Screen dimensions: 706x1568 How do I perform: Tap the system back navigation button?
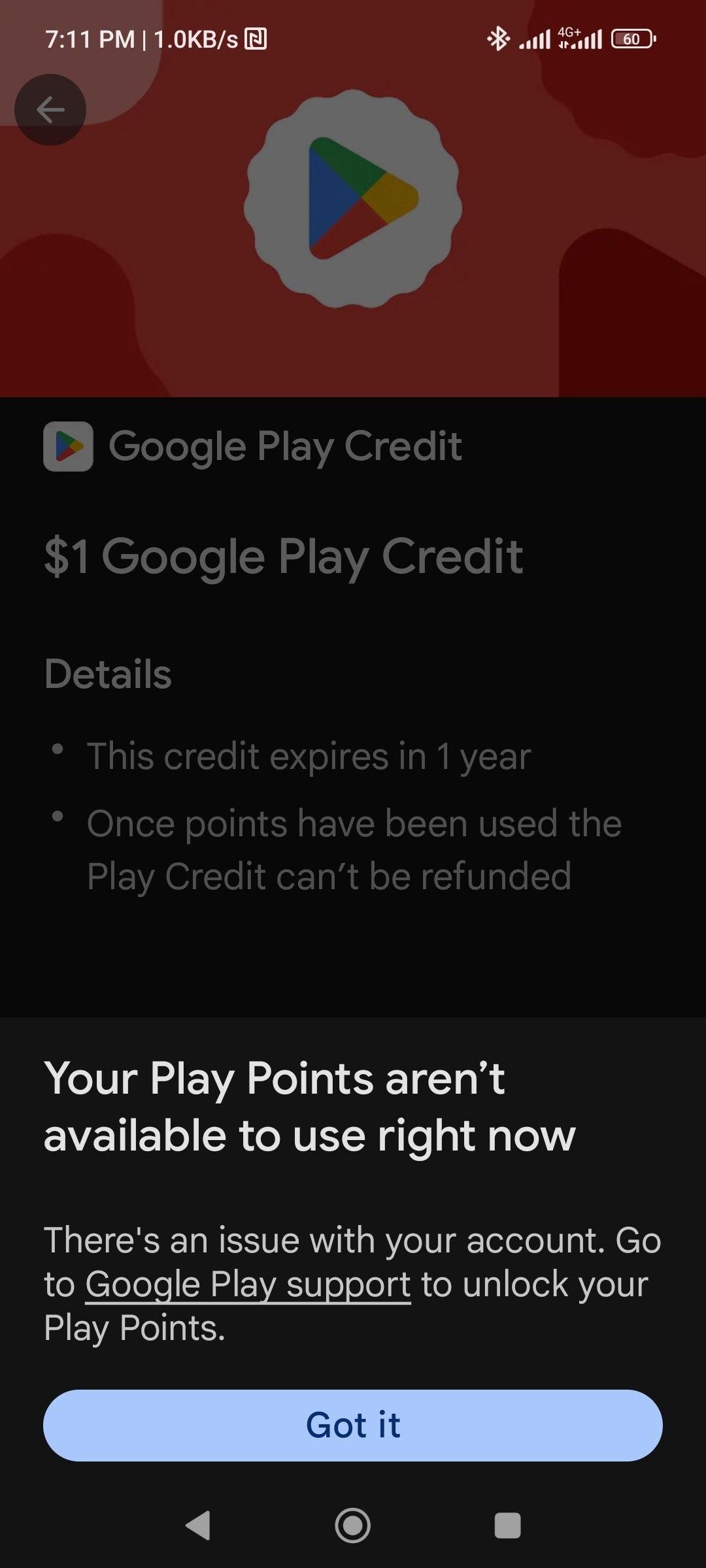click(198, 1526)
